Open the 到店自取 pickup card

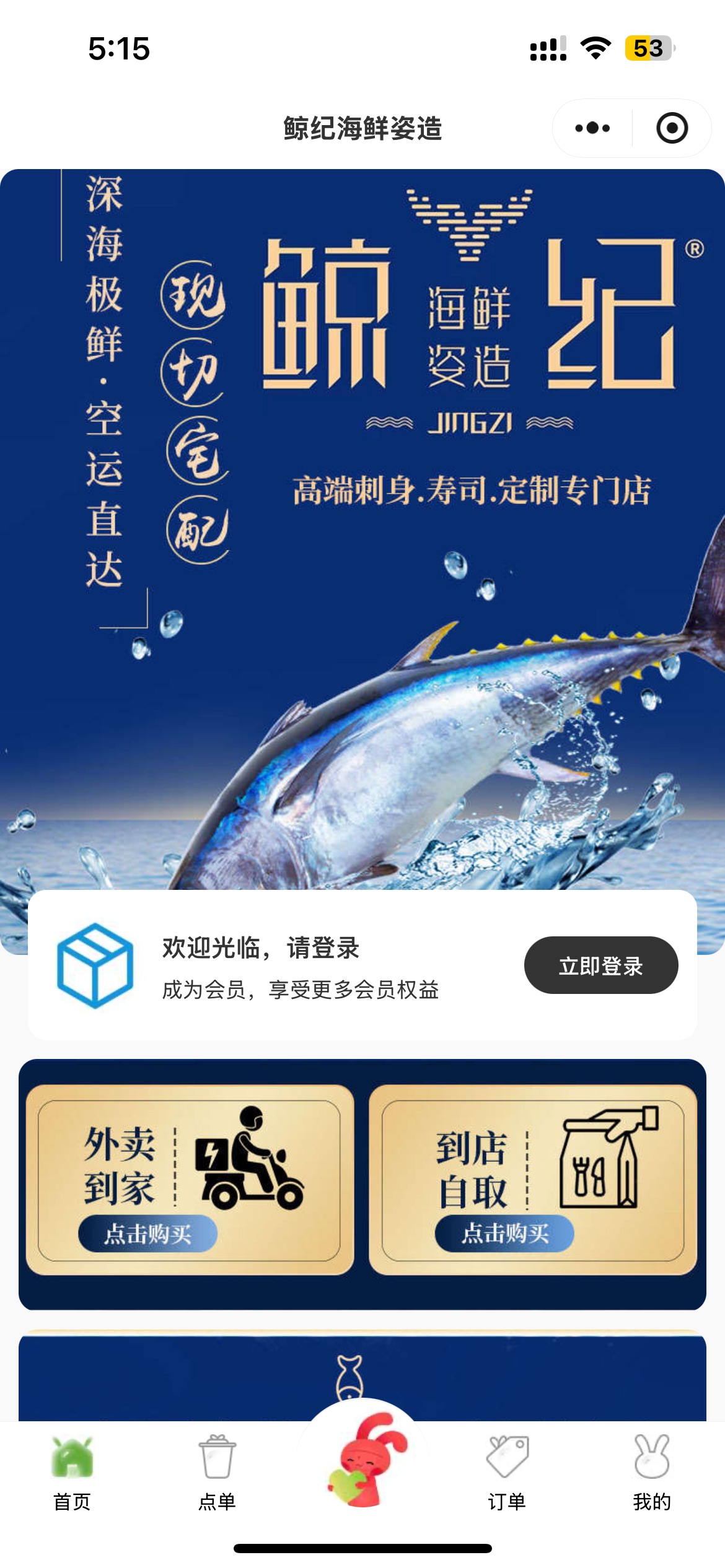533,1180
